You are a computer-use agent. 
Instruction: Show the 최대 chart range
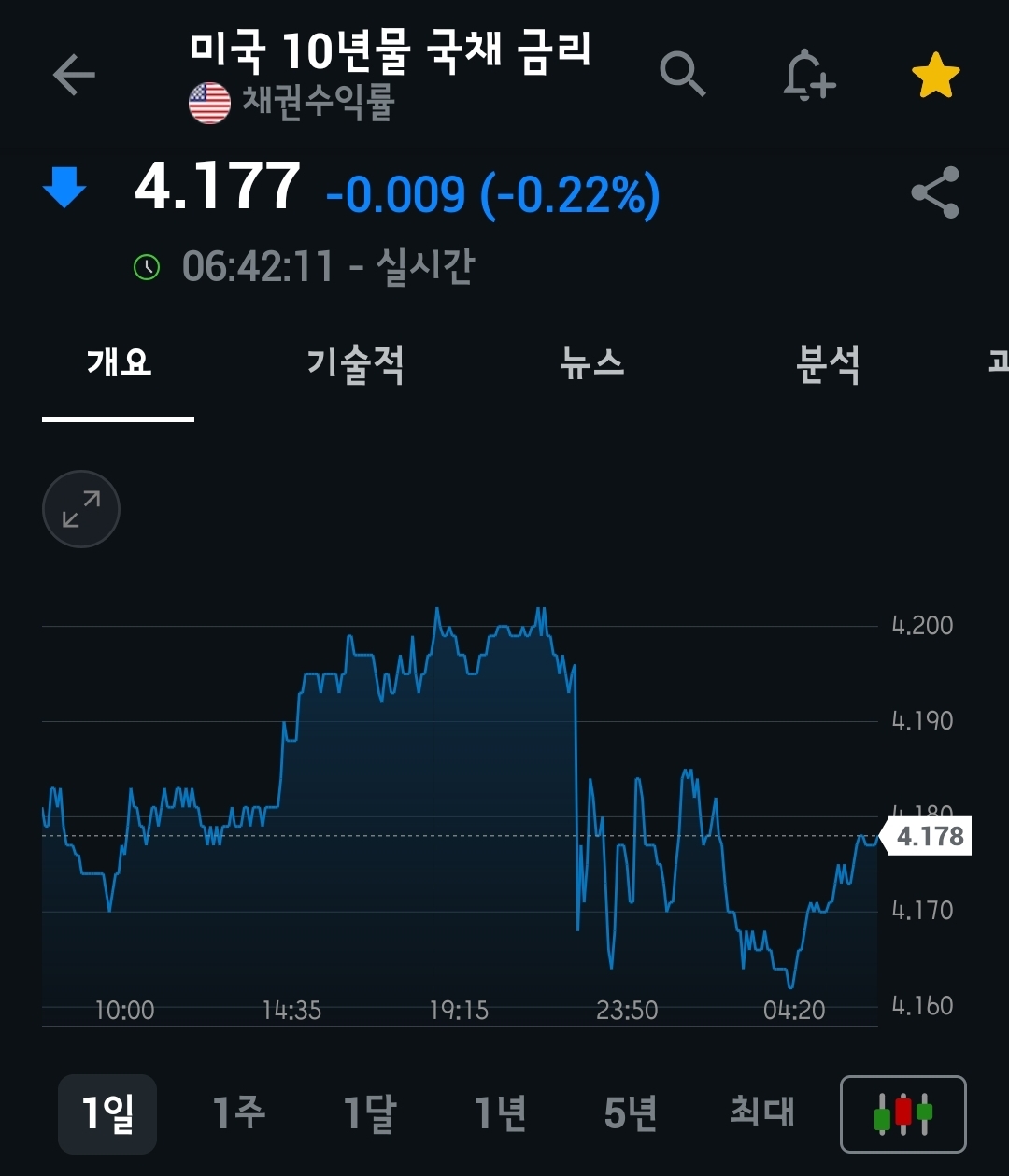tap(761, 1113)
